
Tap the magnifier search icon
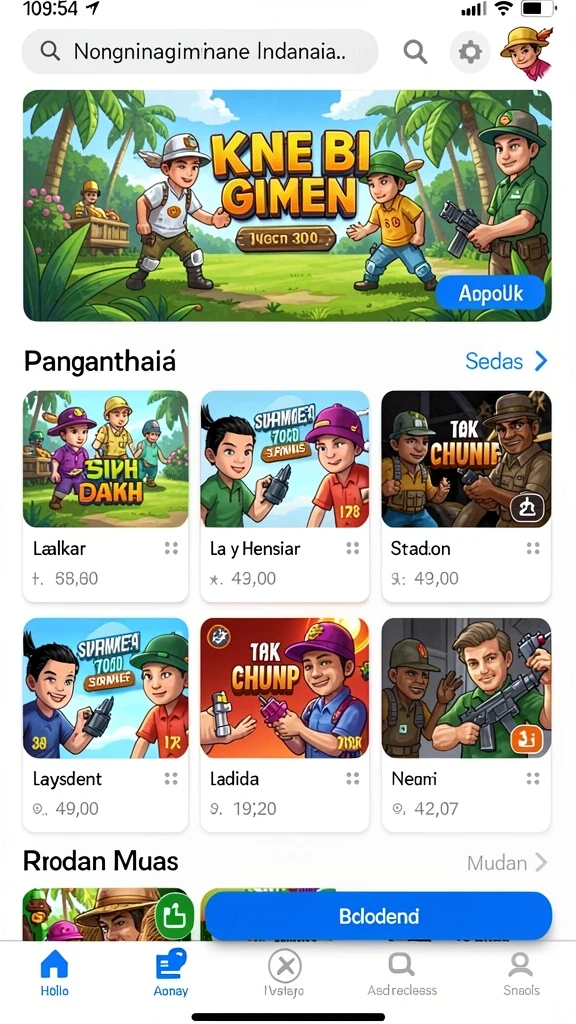[415, 51]
